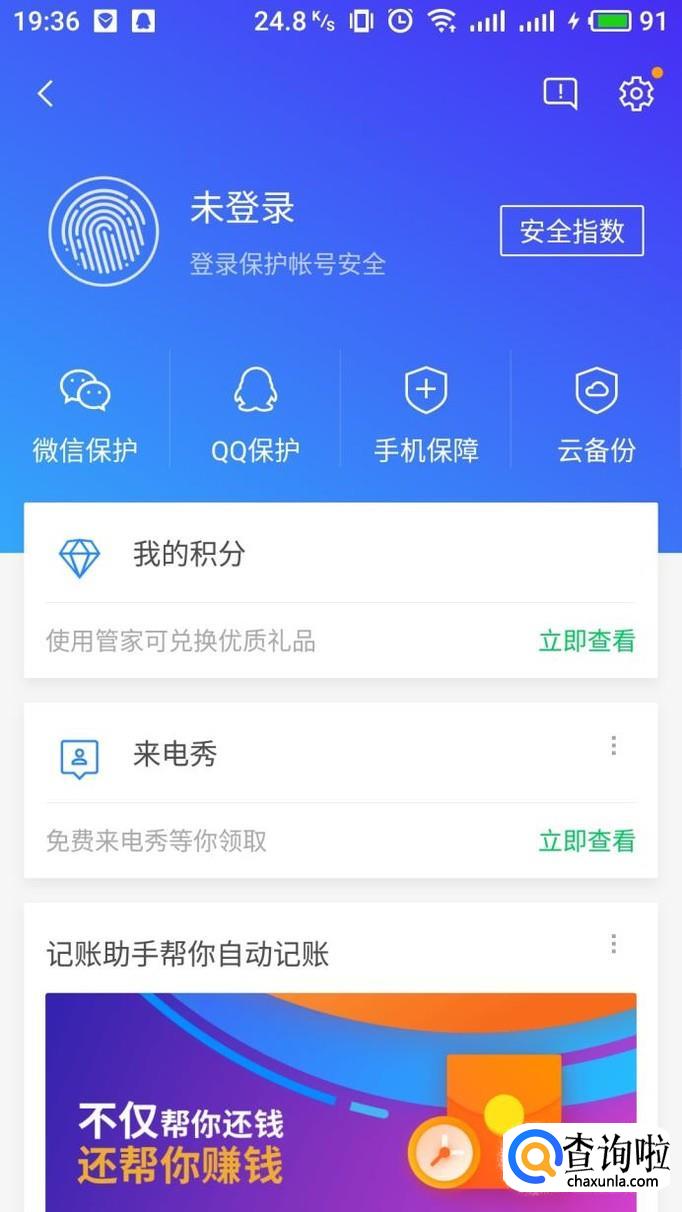
Task: Open 手机保障
Action: 426,415
